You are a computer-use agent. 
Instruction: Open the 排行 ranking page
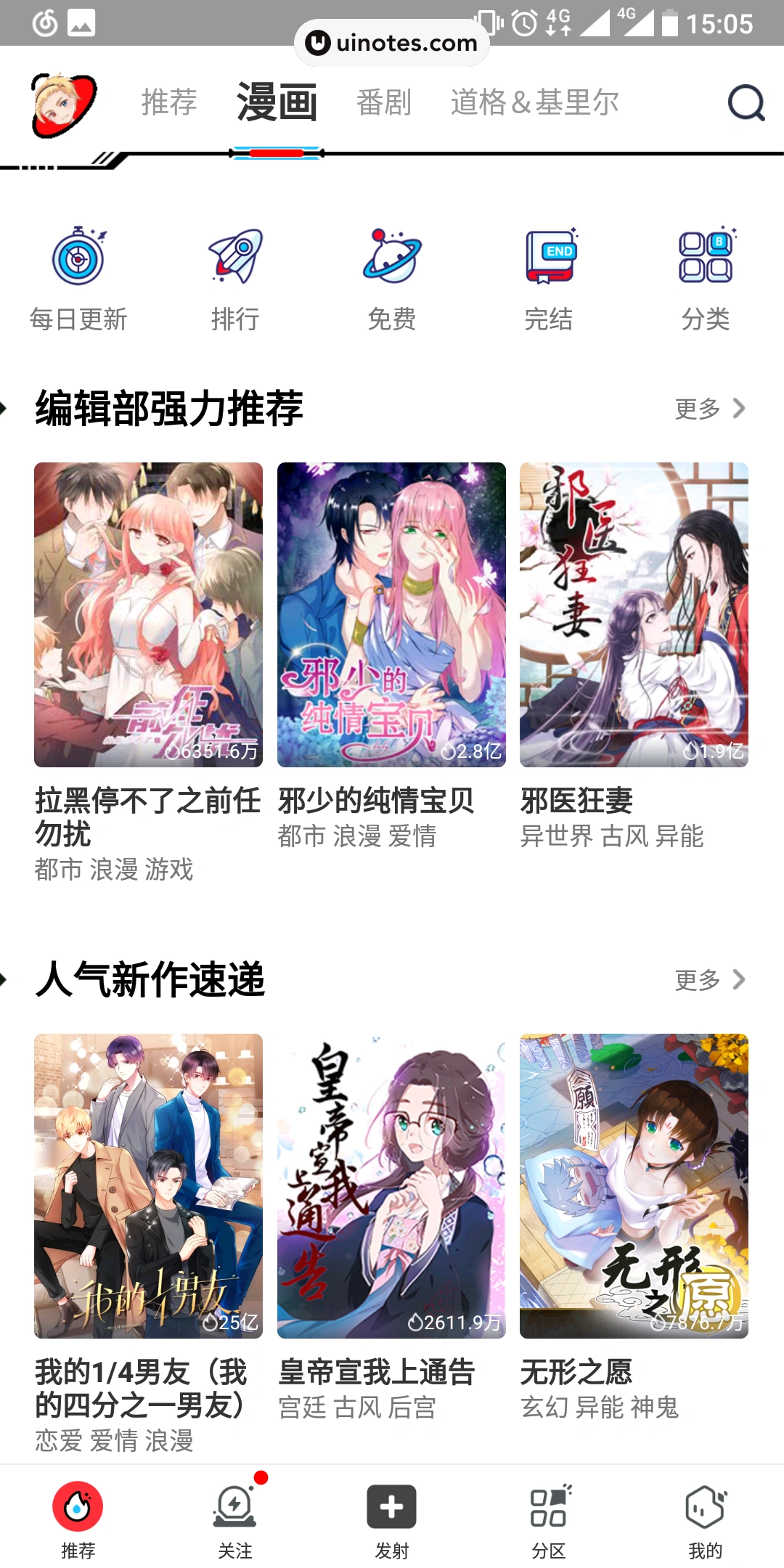pyautogui.click(x=235, y=279)
